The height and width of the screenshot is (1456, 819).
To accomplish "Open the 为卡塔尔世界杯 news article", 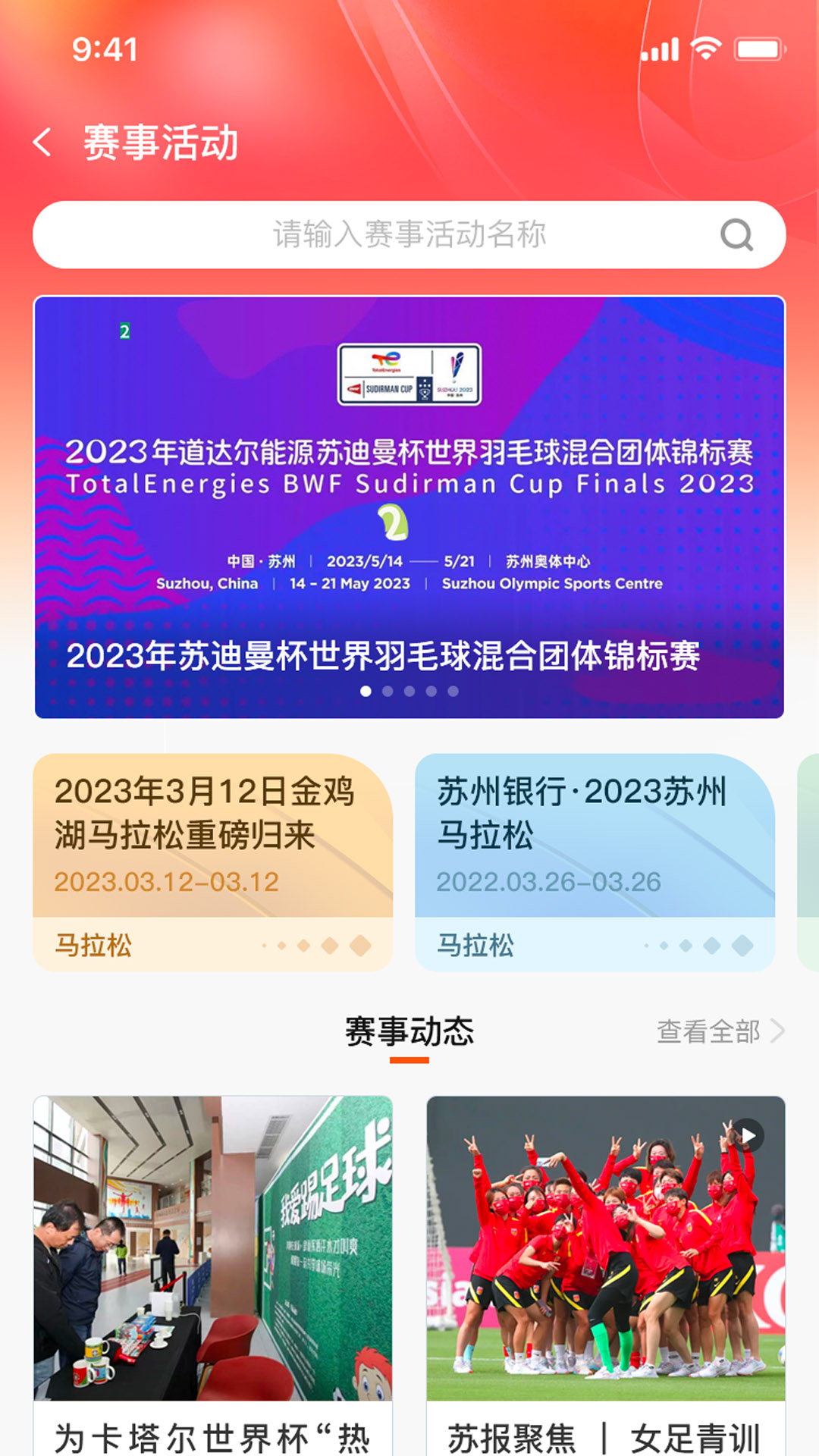I will pos(213,1276).
